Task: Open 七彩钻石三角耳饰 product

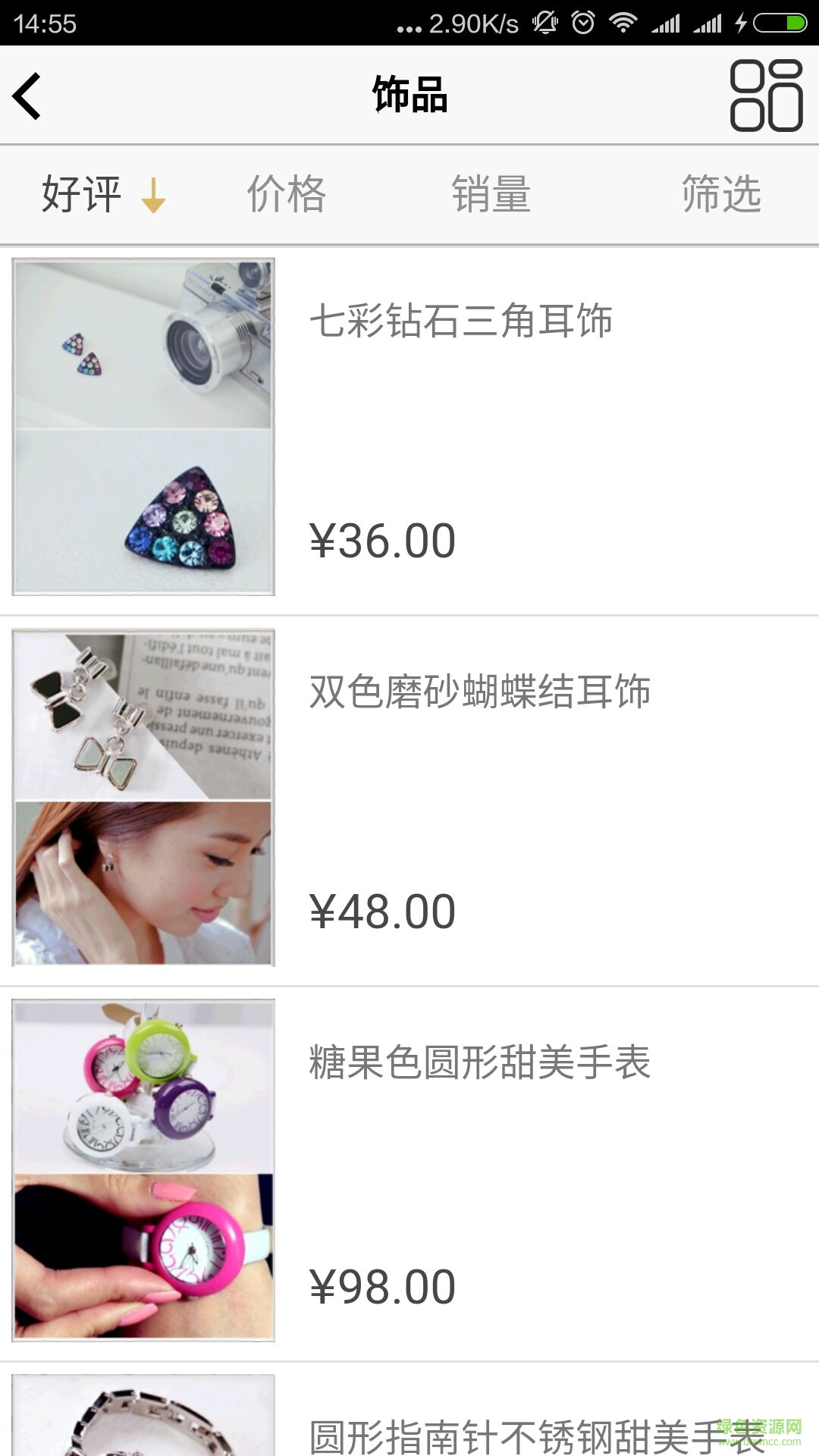Action: [x=460, y=320]
